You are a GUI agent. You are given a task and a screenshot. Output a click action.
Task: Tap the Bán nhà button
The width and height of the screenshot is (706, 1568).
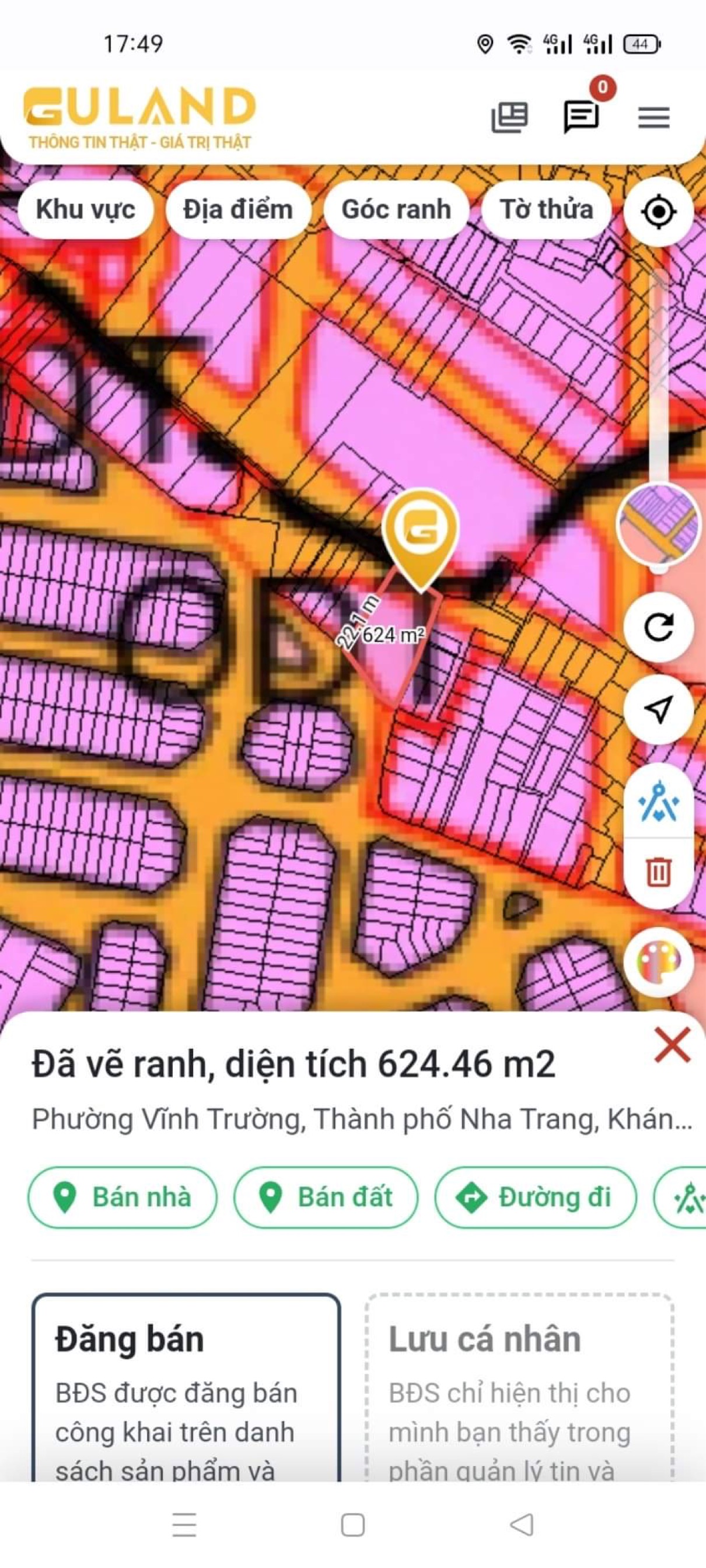click(123, 1198)
